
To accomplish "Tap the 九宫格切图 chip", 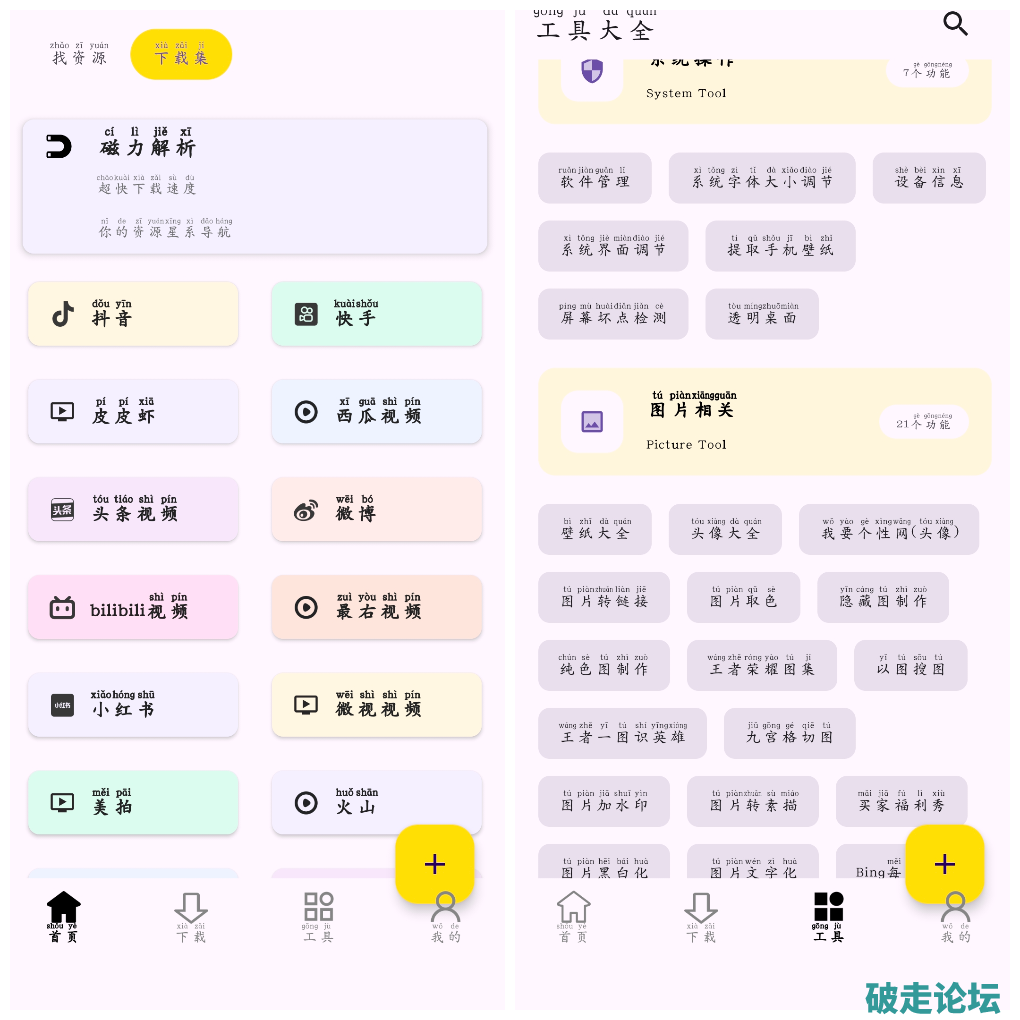I will (x=789, y=734).
